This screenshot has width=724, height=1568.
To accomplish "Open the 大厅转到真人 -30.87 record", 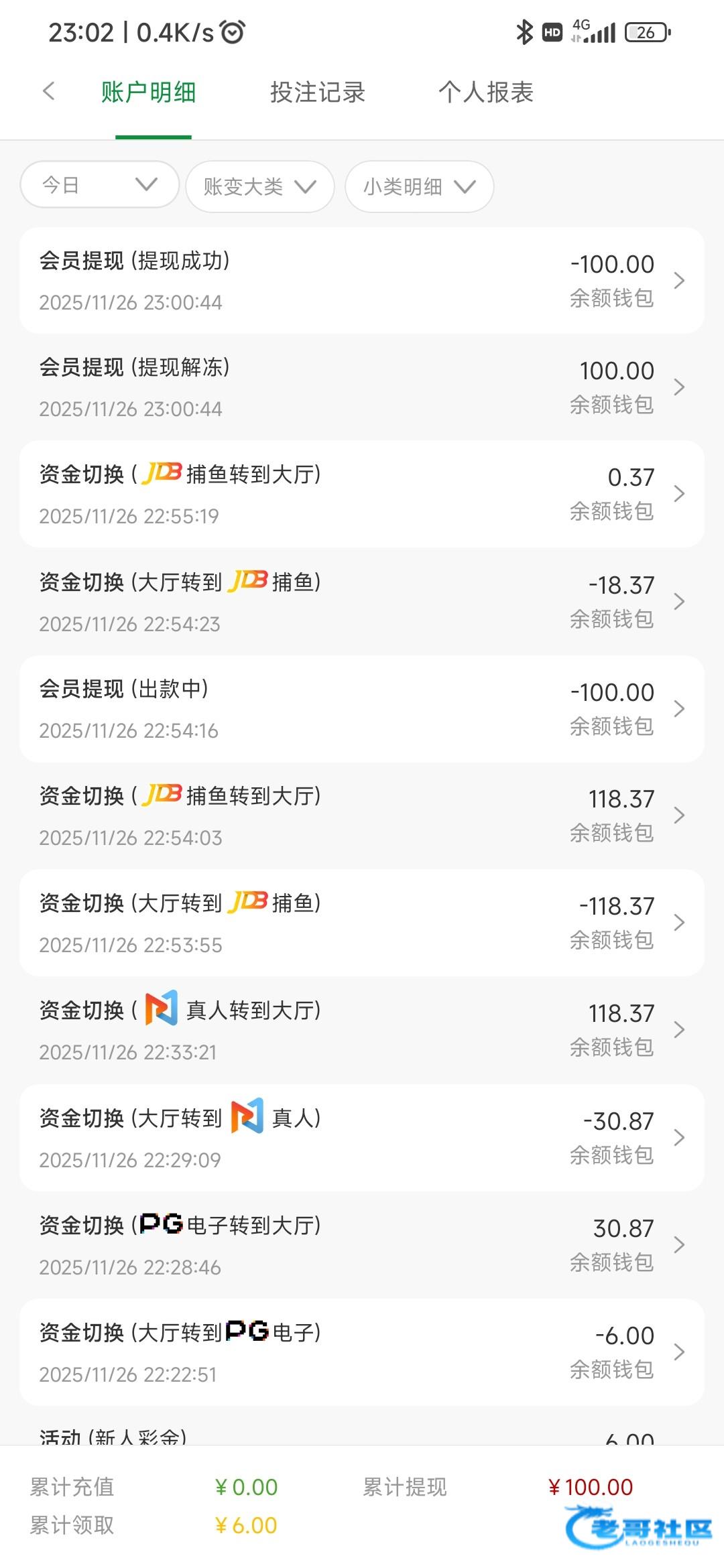I will [x=362, y=1137].
